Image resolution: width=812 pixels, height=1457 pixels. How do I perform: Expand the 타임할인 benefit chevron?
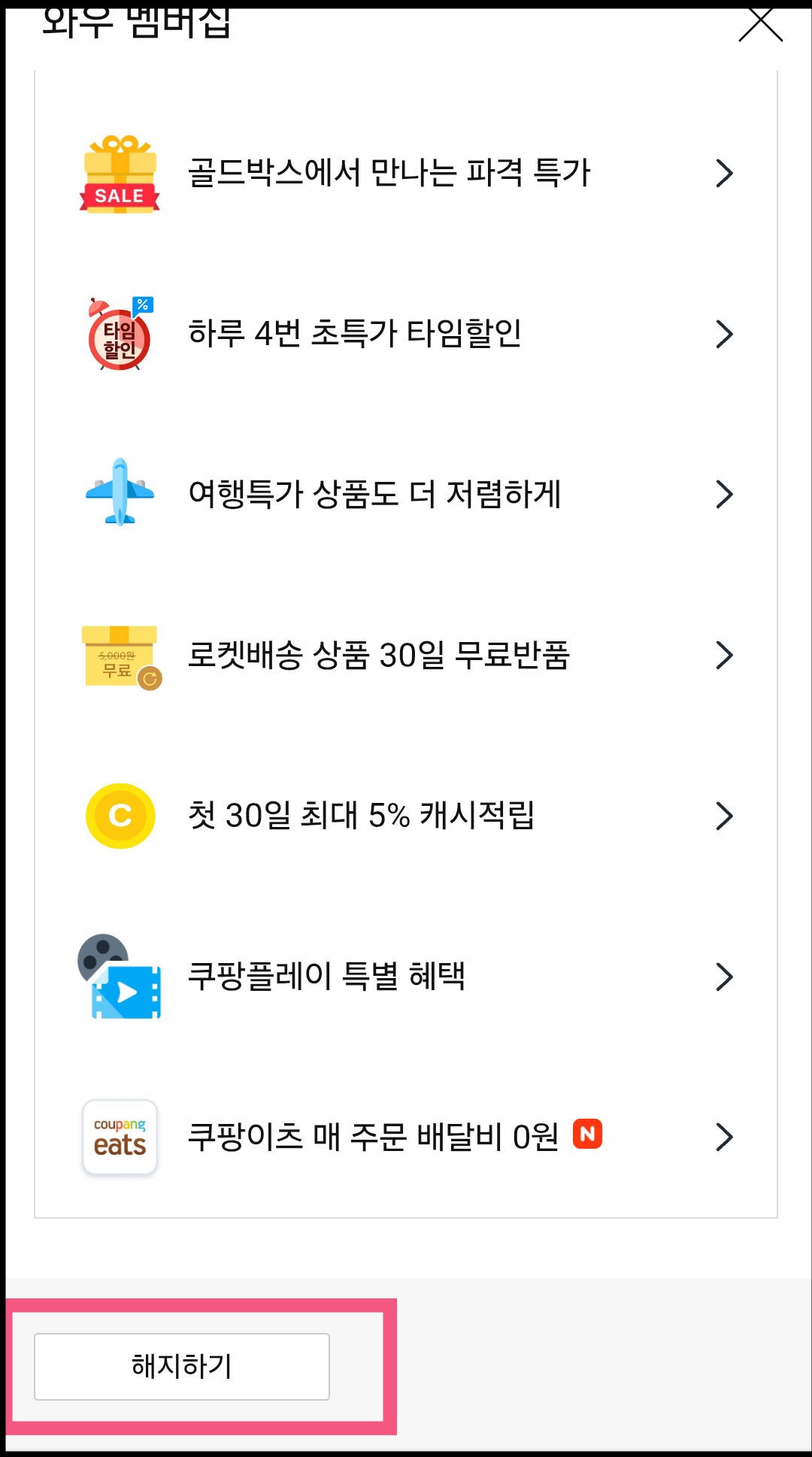coord(723,332)
